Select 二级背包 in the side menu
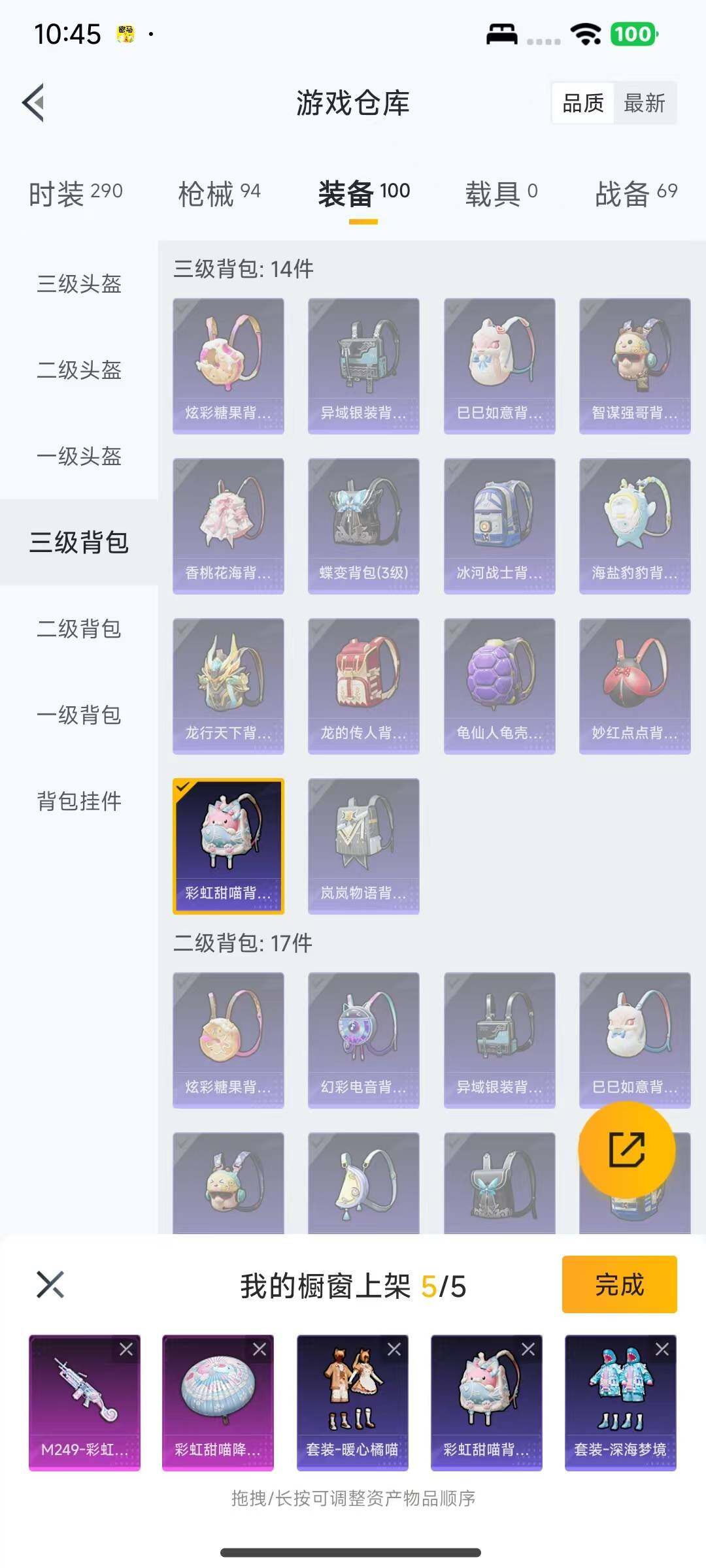 (79, 629)
